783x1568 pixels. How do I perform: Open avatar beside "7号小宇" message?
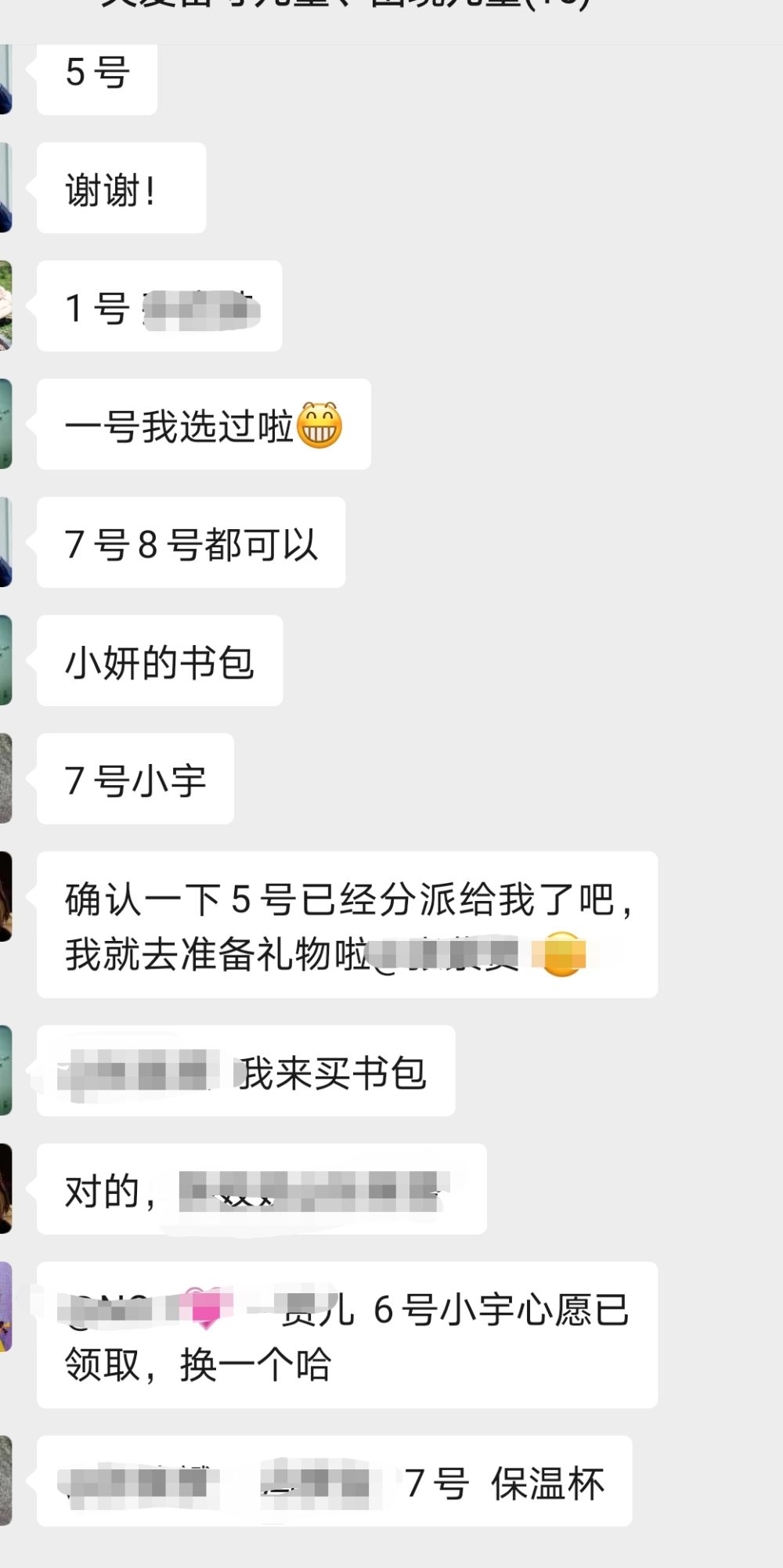pos(5,778)
